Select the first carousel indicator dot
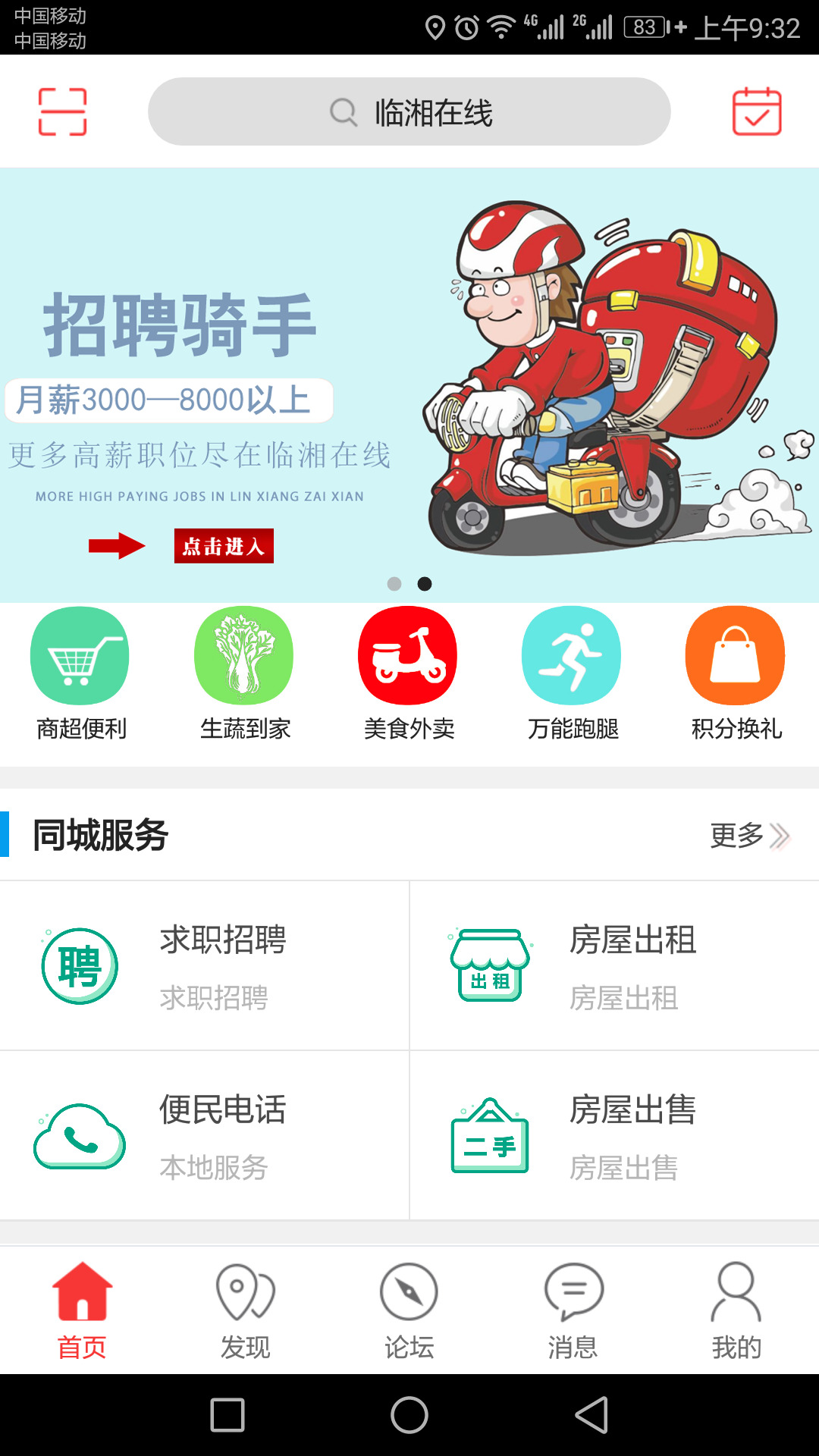Screen dimensions: 819x1456 point(395,584)
